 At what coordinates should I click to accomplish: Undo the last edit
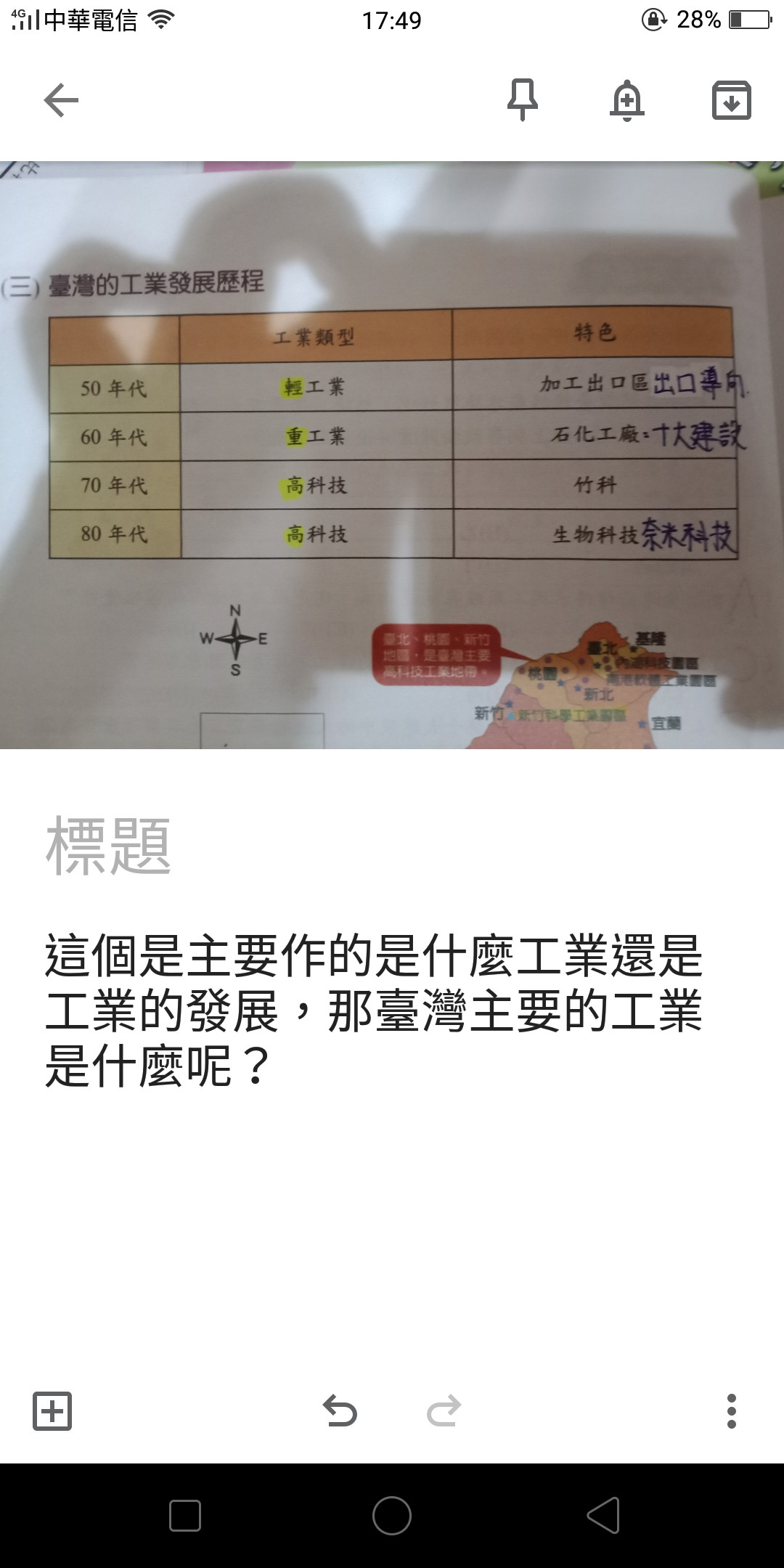(340, 1411)
